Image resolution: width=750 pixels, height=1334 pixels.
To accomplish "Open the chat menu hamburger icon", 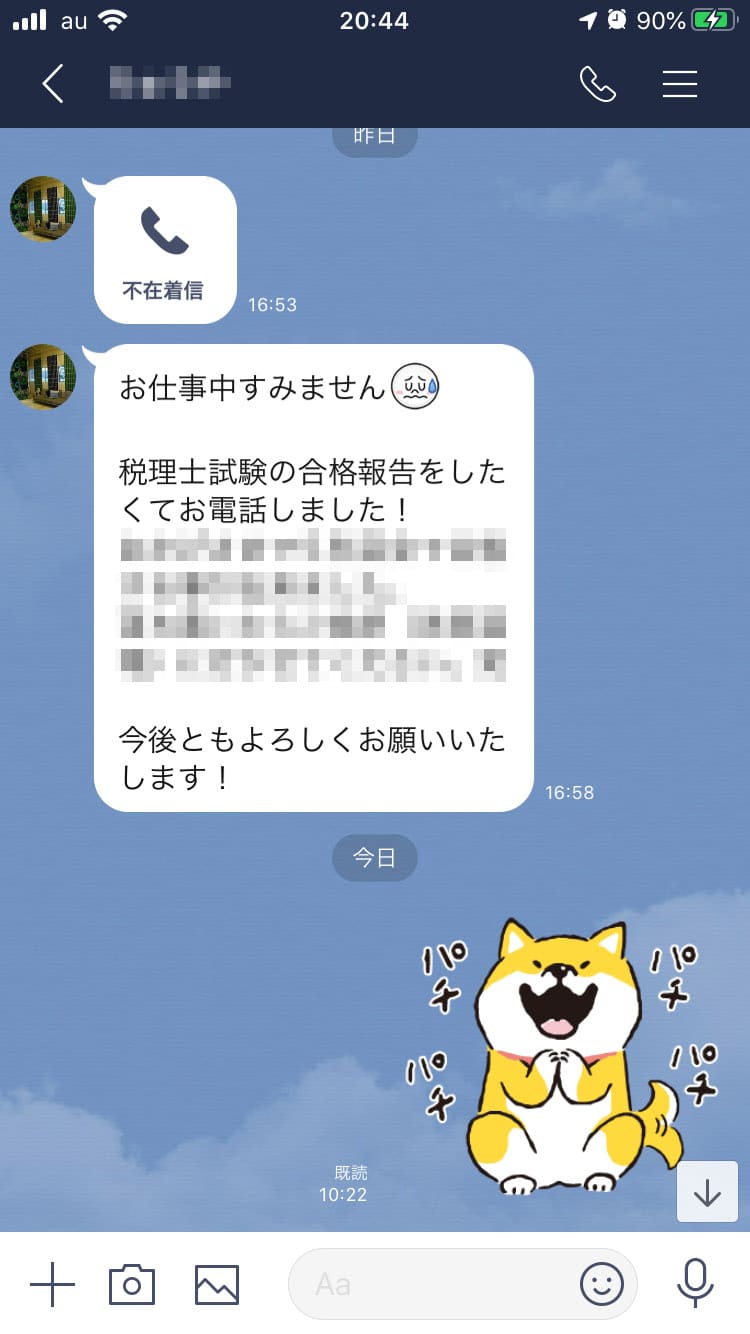I will click(x=680, y=84).
